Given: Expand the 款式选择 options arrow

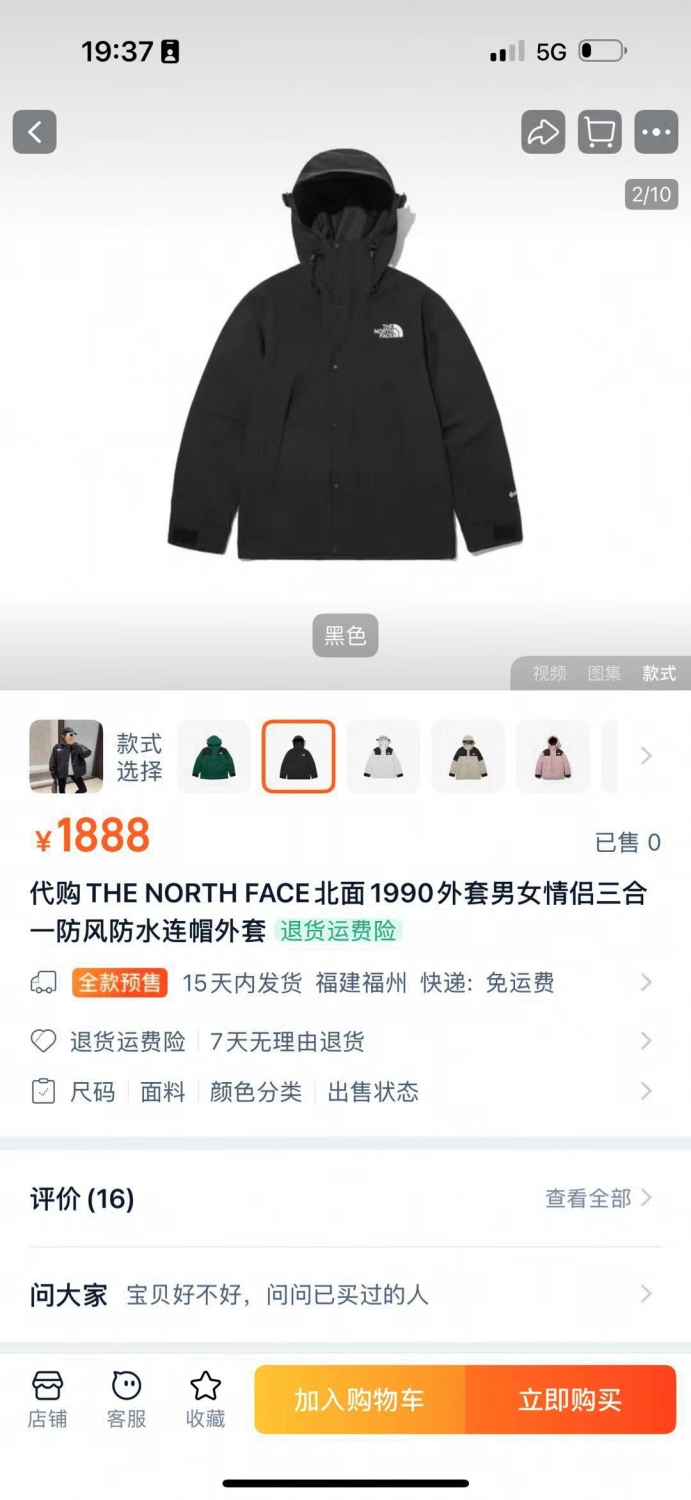Looking at the screenshot, I should (646, 756).
